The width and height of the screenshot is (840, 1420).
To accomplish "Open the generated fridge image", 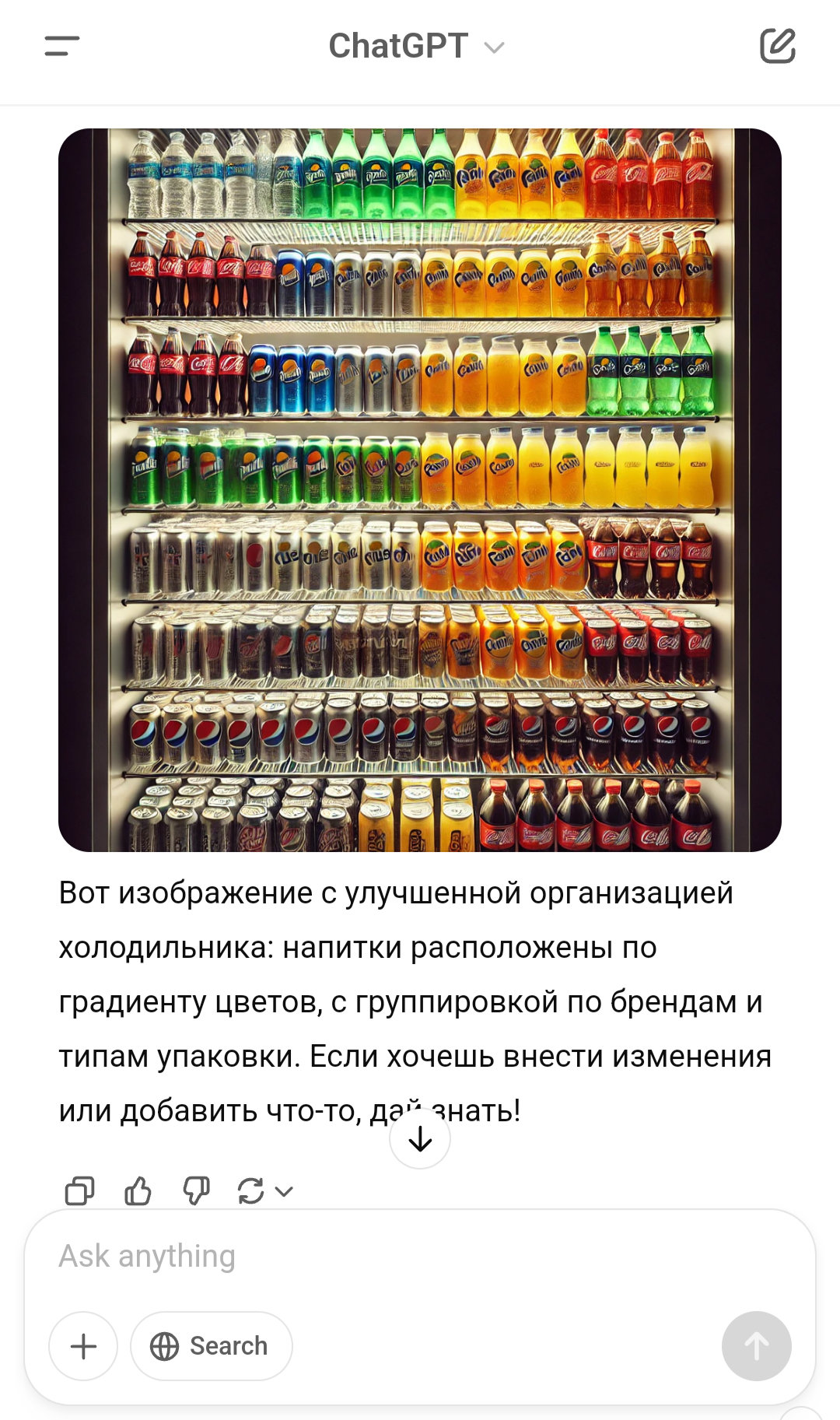I will coord(420,489).
